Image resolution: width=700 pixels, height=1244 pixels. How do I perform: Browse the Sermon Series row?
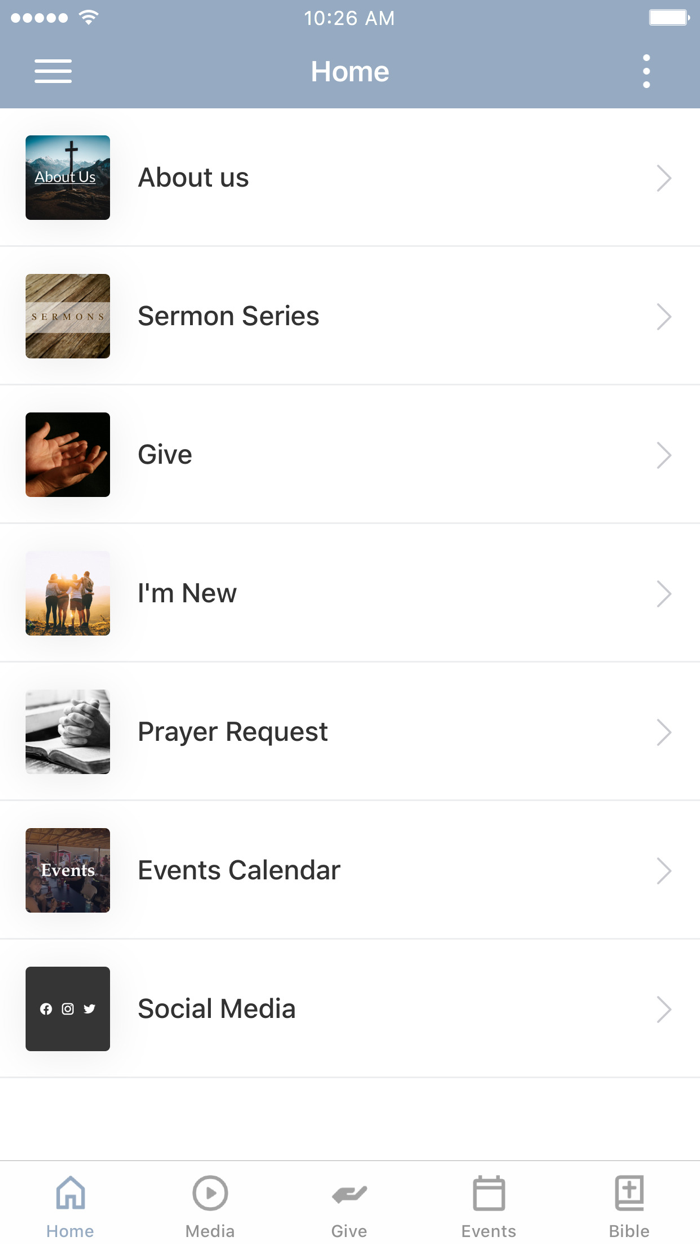pyautogui.click(x=350, y=316)
